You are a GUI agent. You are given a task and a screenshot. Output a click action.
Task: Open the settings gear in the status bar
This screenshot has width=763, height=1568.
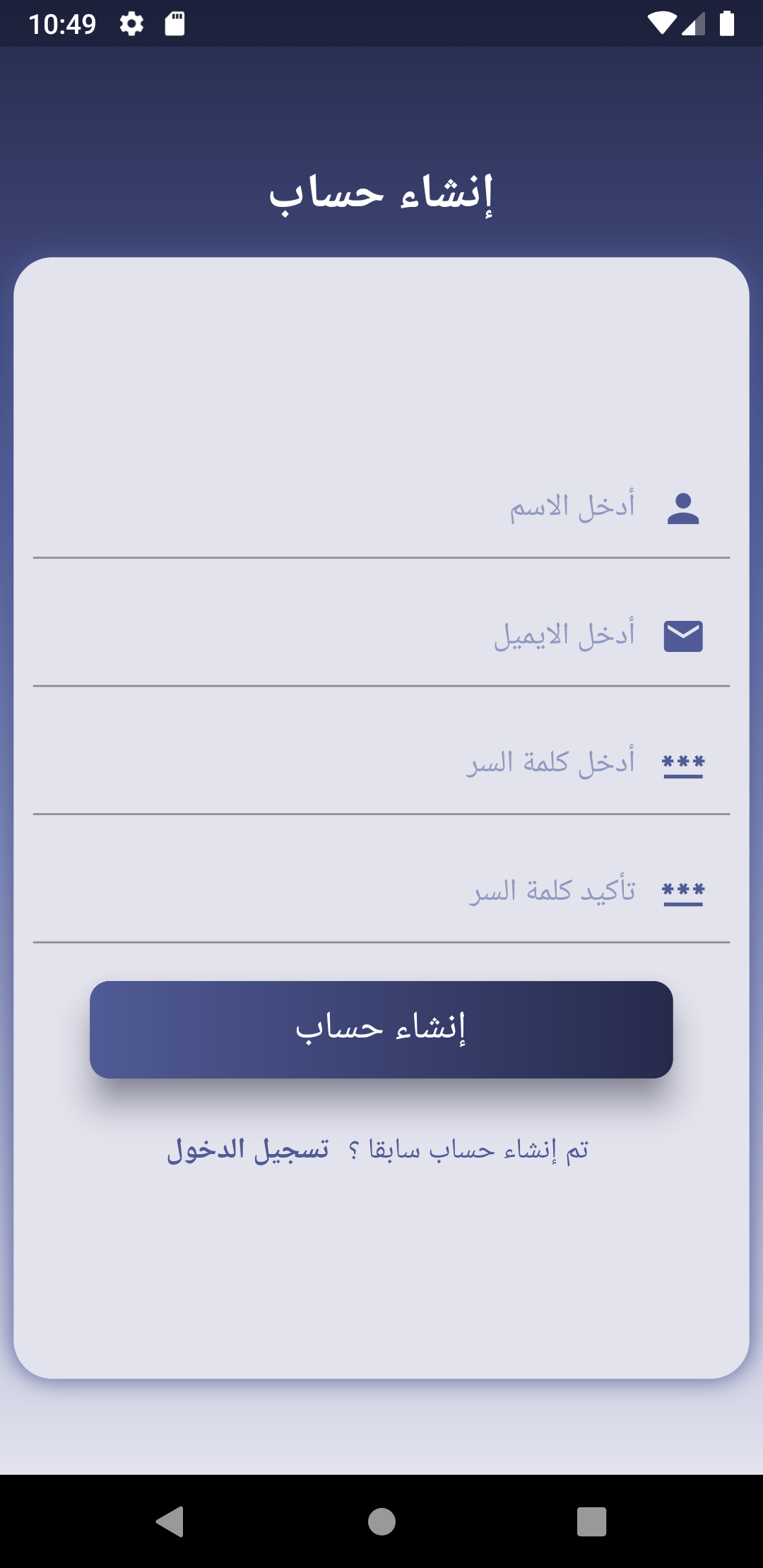[131, 22]
